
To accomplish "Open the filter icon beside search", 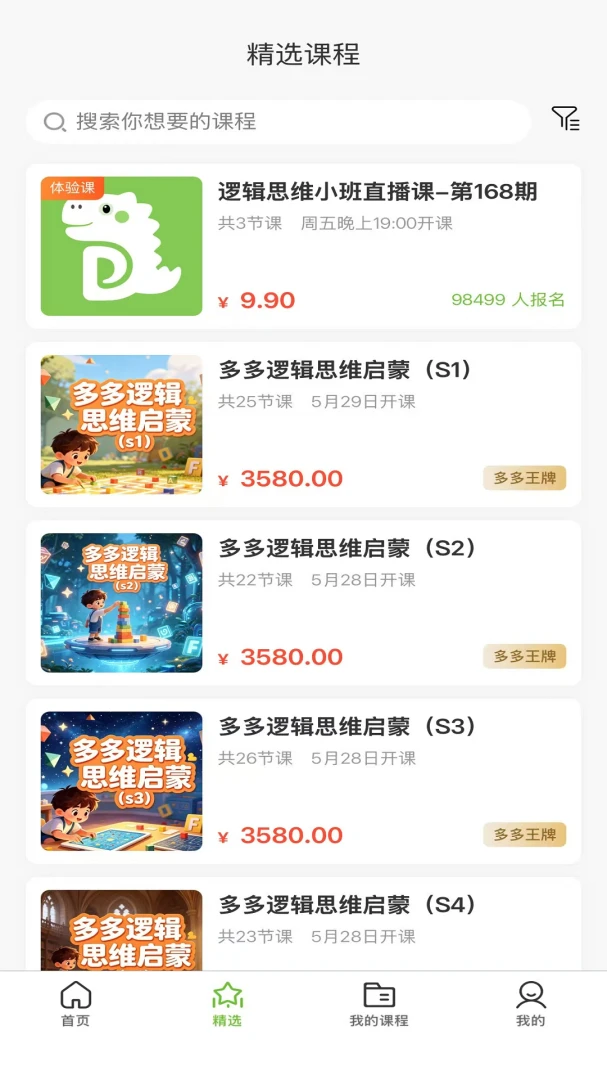I will pos(566,118).
